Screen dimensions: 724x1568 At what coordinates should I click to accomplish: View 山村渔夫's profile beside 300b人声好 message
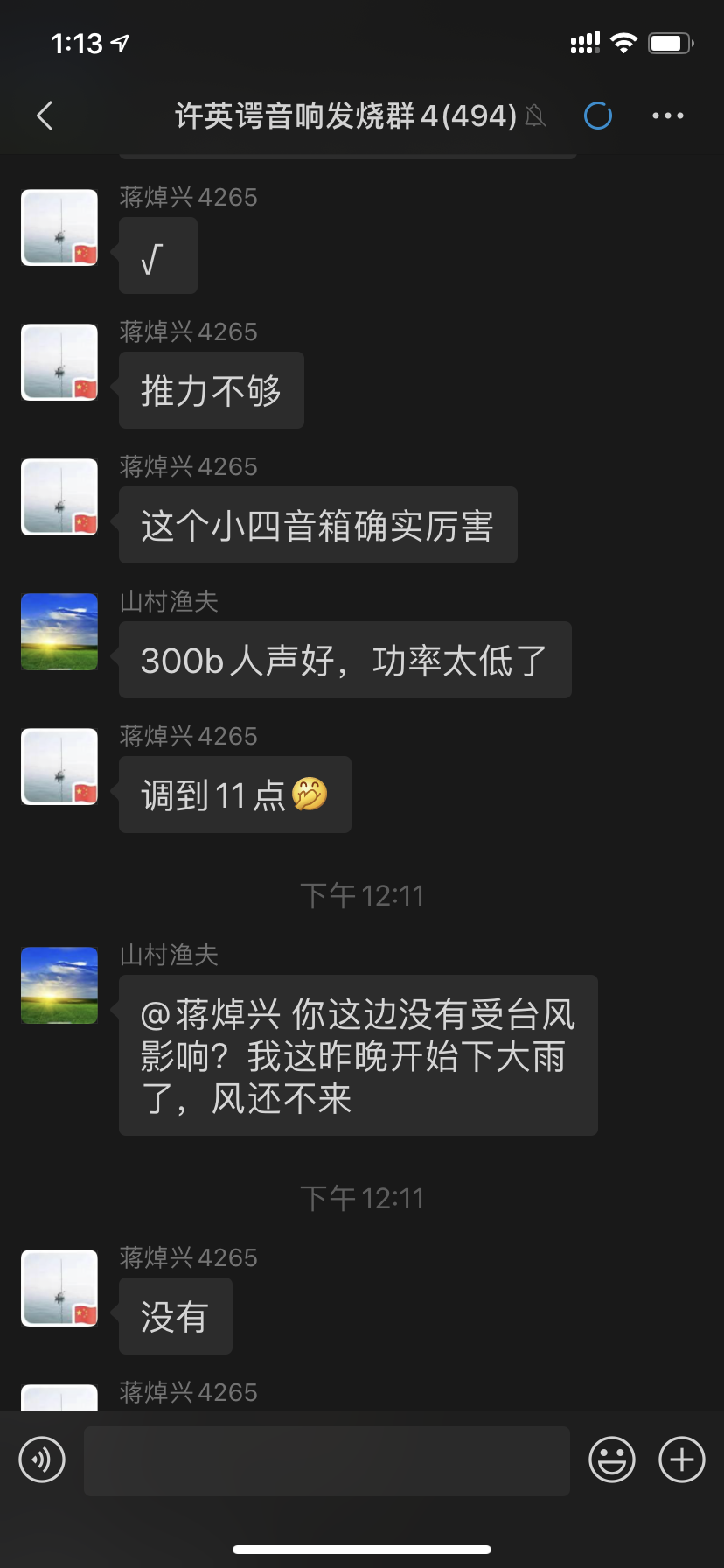[x=59, y=632]
